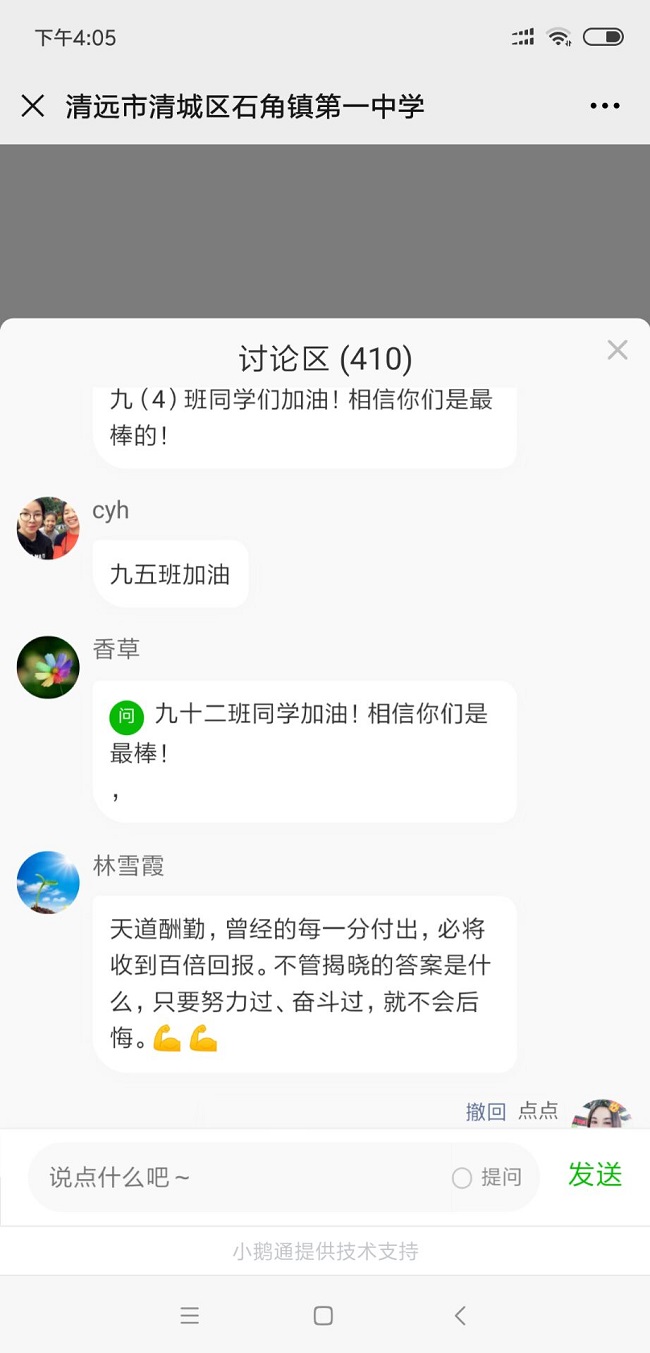
Task: Select the 提问 question option
Action: point(487,1177)
